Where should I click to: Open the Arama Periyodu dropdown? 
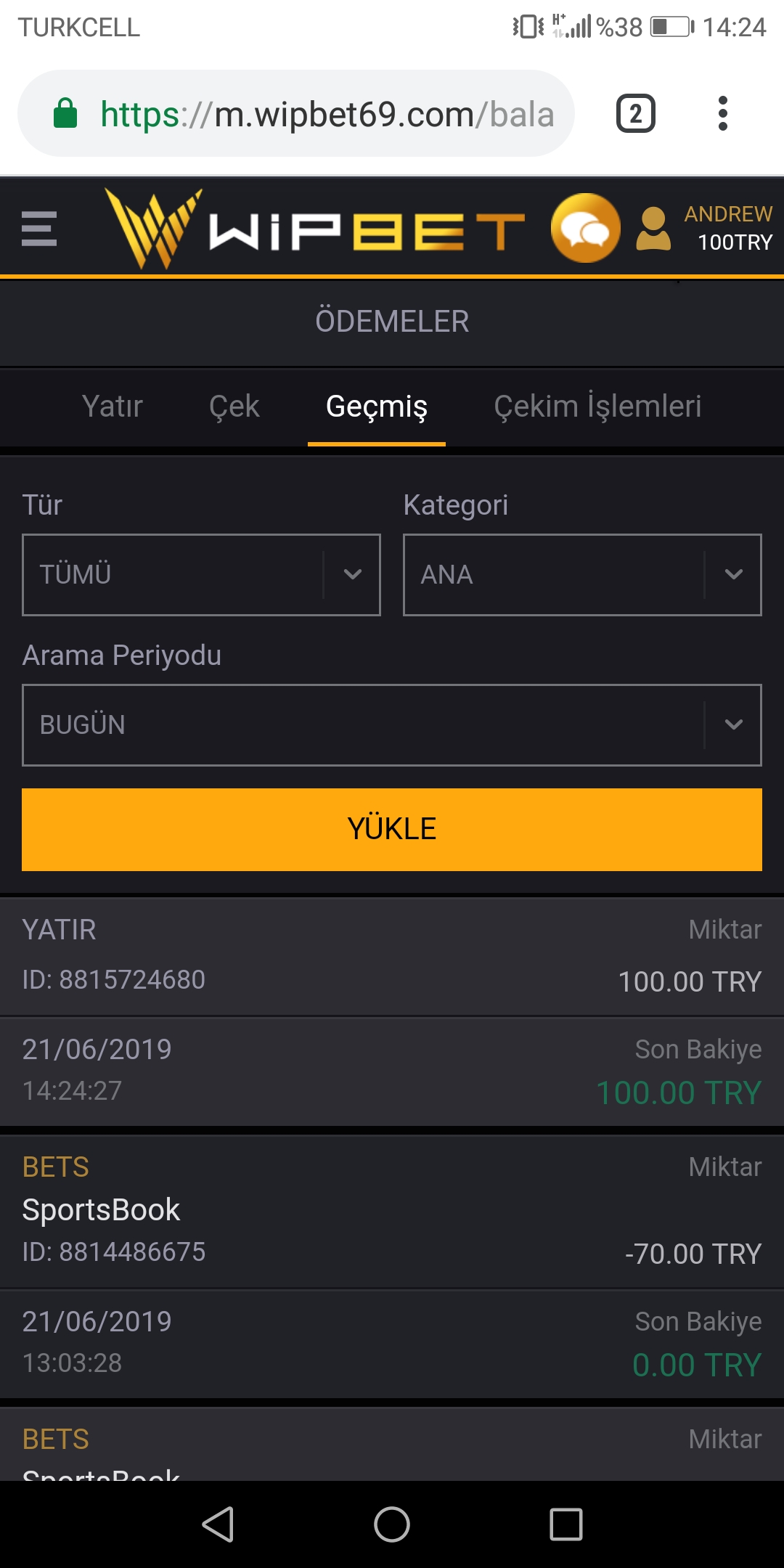392,725
